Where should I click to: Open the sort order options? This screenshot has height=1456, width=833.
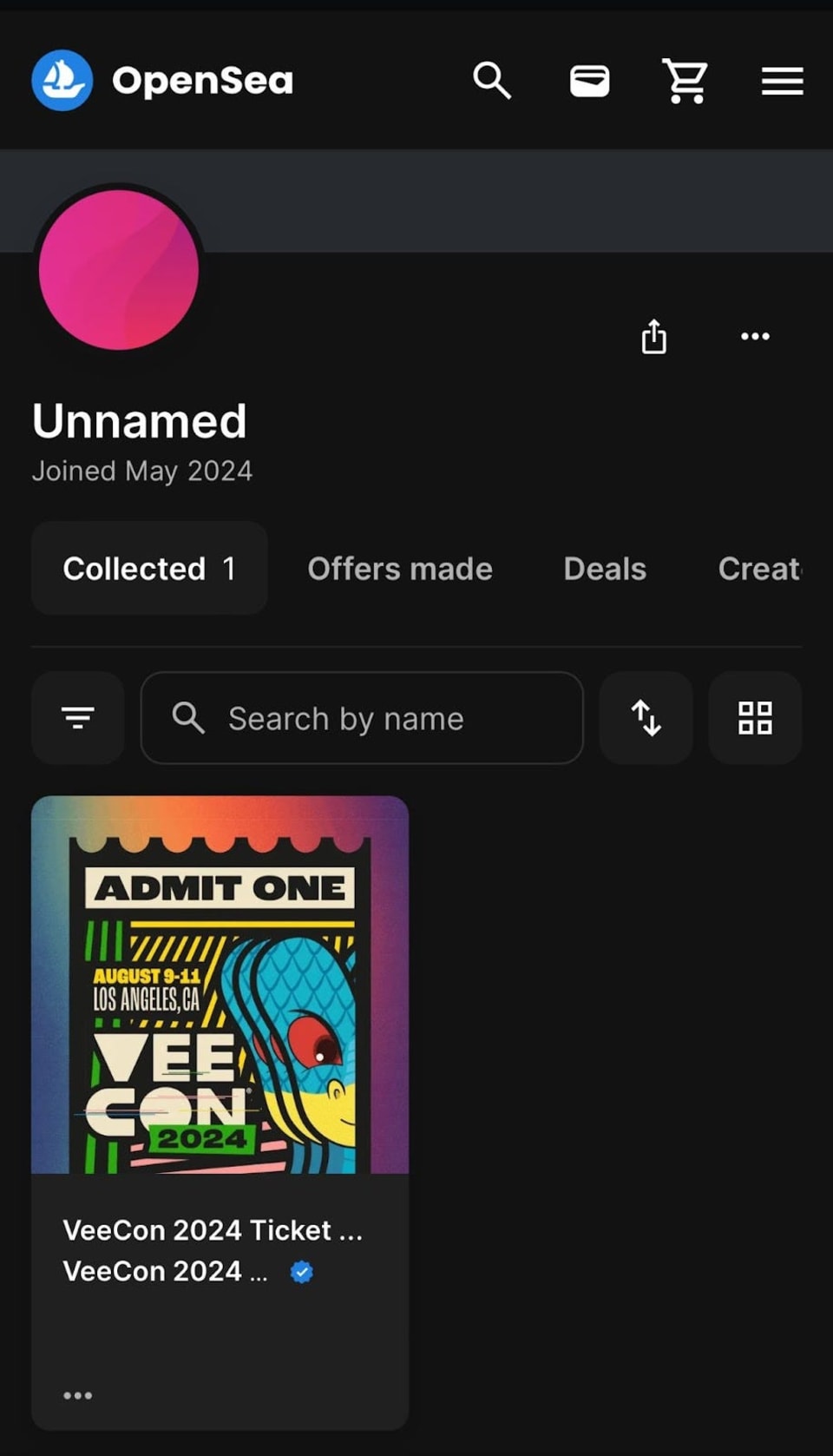646,718
